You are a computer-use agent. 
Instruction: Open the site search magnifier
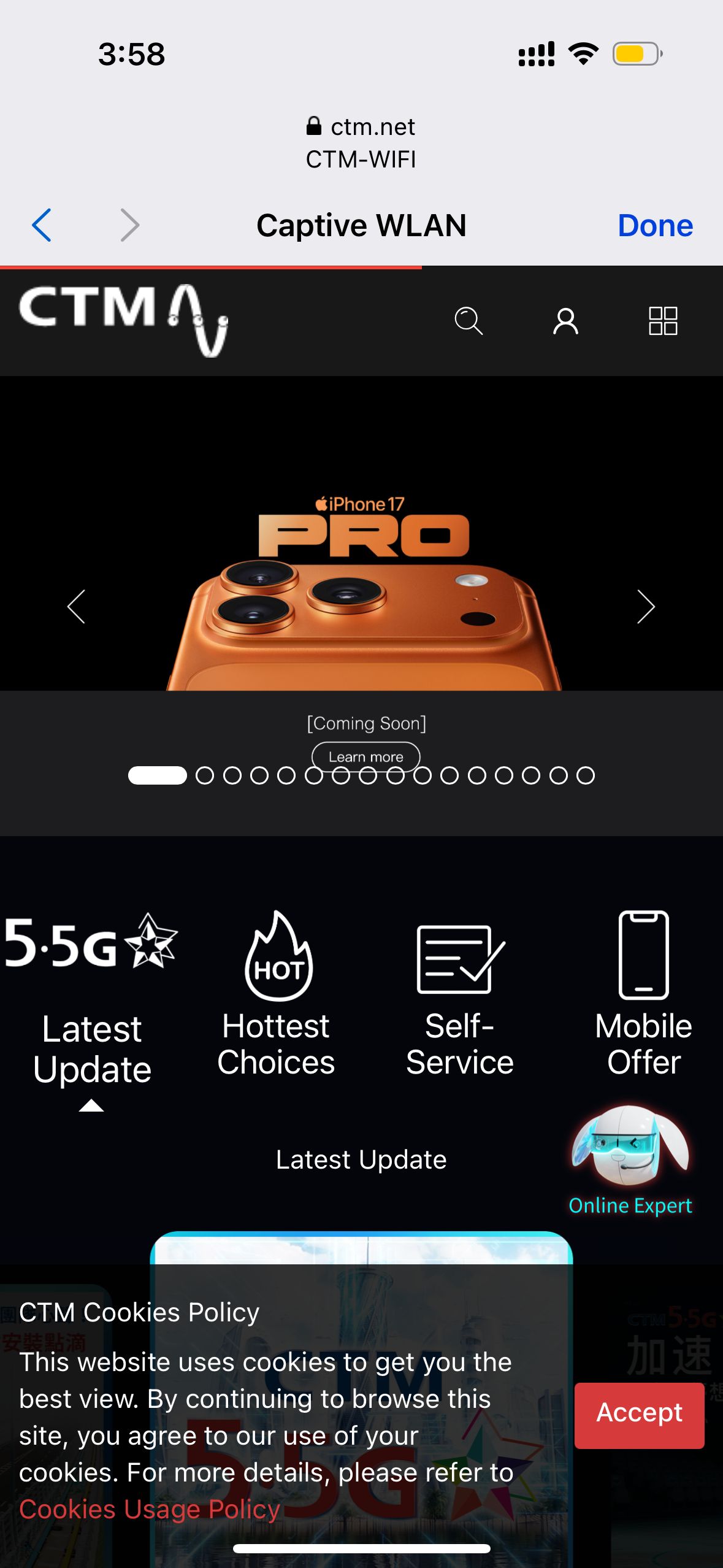(469, 321)
